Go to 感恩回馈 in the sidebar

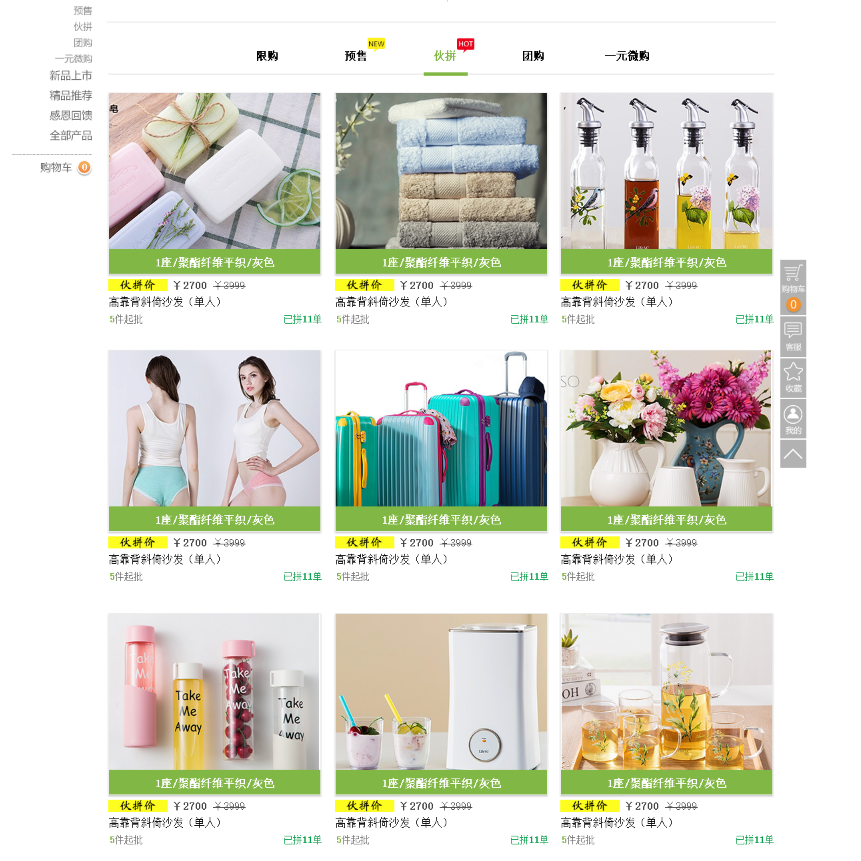pos(71,115)
